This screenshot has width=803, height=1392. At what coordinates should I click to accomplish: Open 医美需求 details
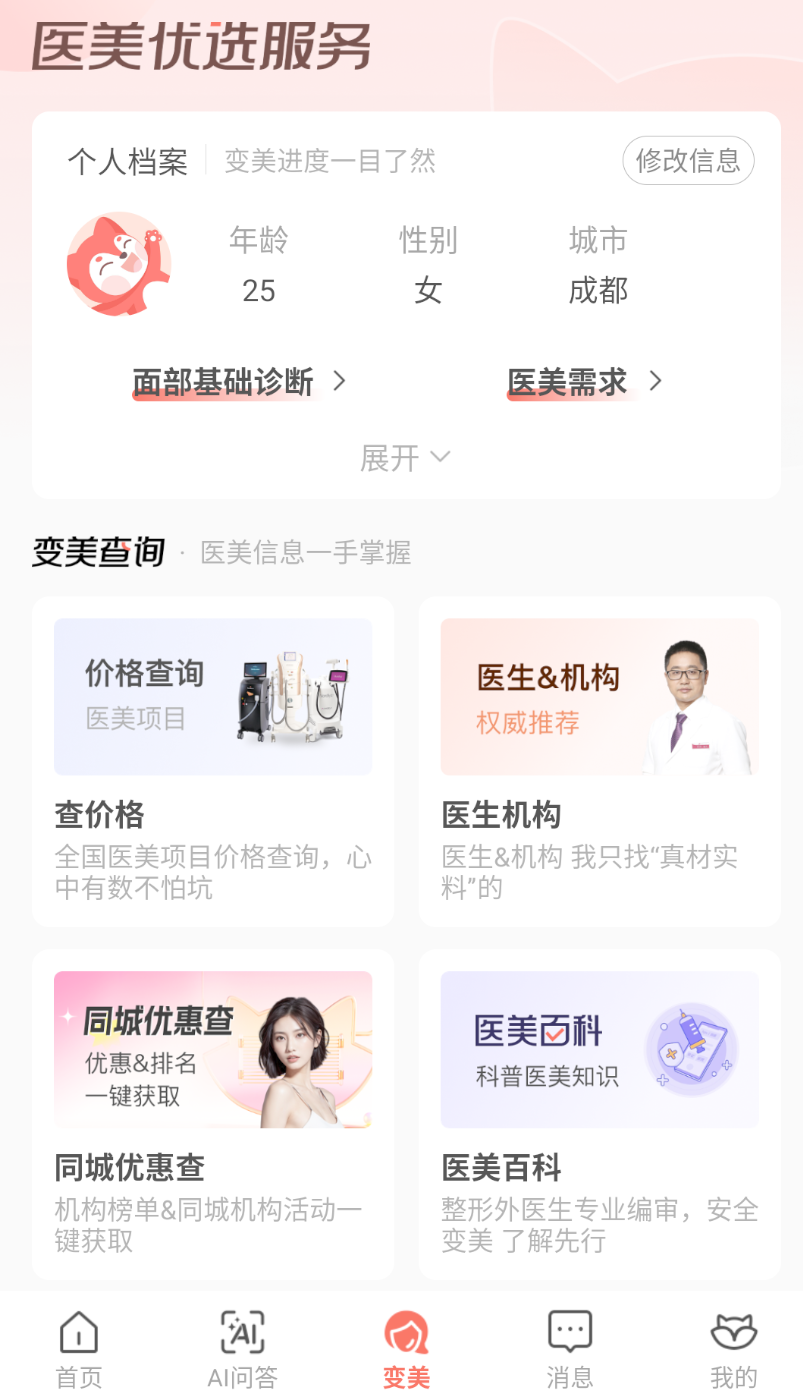pos(584,381)
